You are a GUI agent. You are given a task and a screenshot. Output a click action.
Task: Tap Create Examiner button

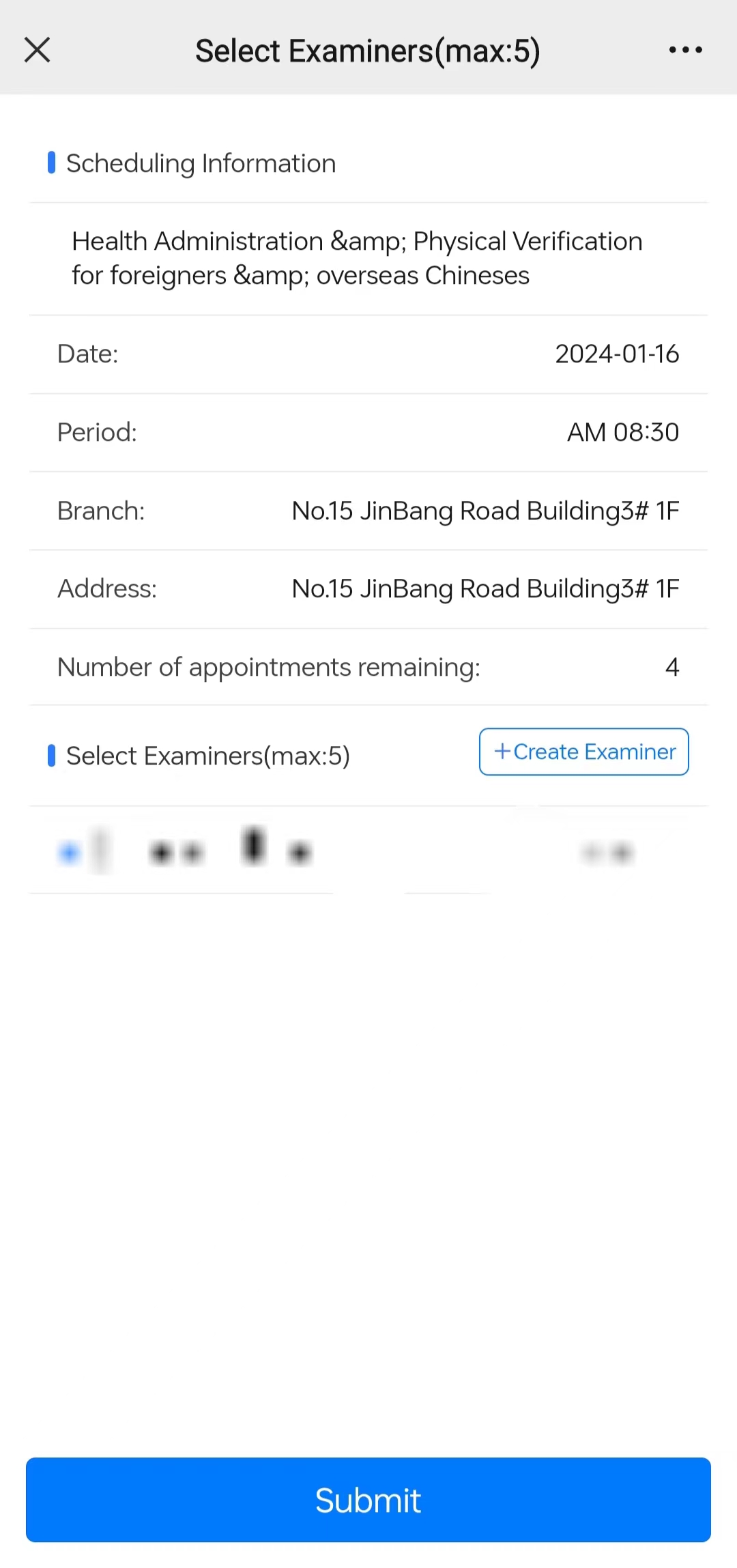tap(583, 752)
